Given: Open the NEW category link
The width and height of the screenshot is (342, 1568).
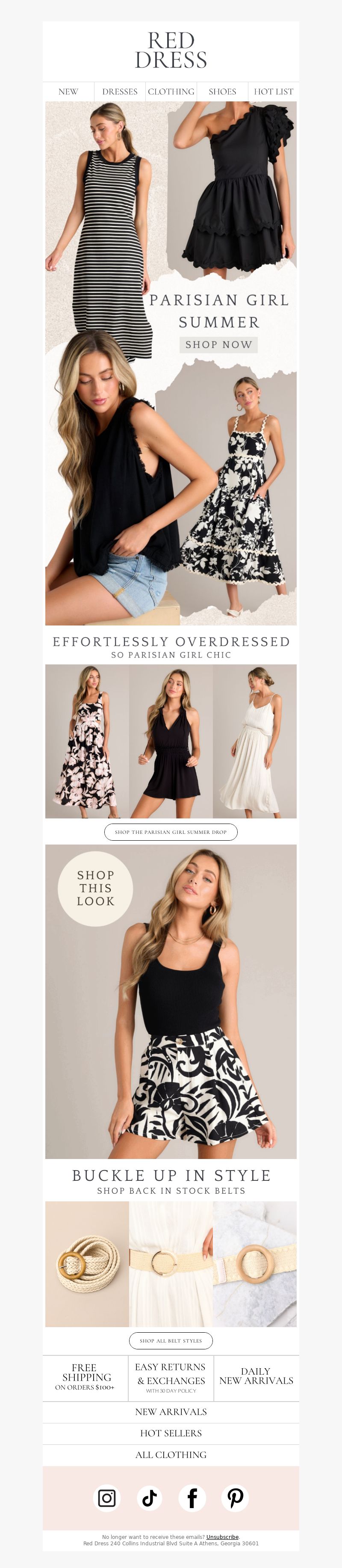Looking at the screenshot, I should click(68, 91).
